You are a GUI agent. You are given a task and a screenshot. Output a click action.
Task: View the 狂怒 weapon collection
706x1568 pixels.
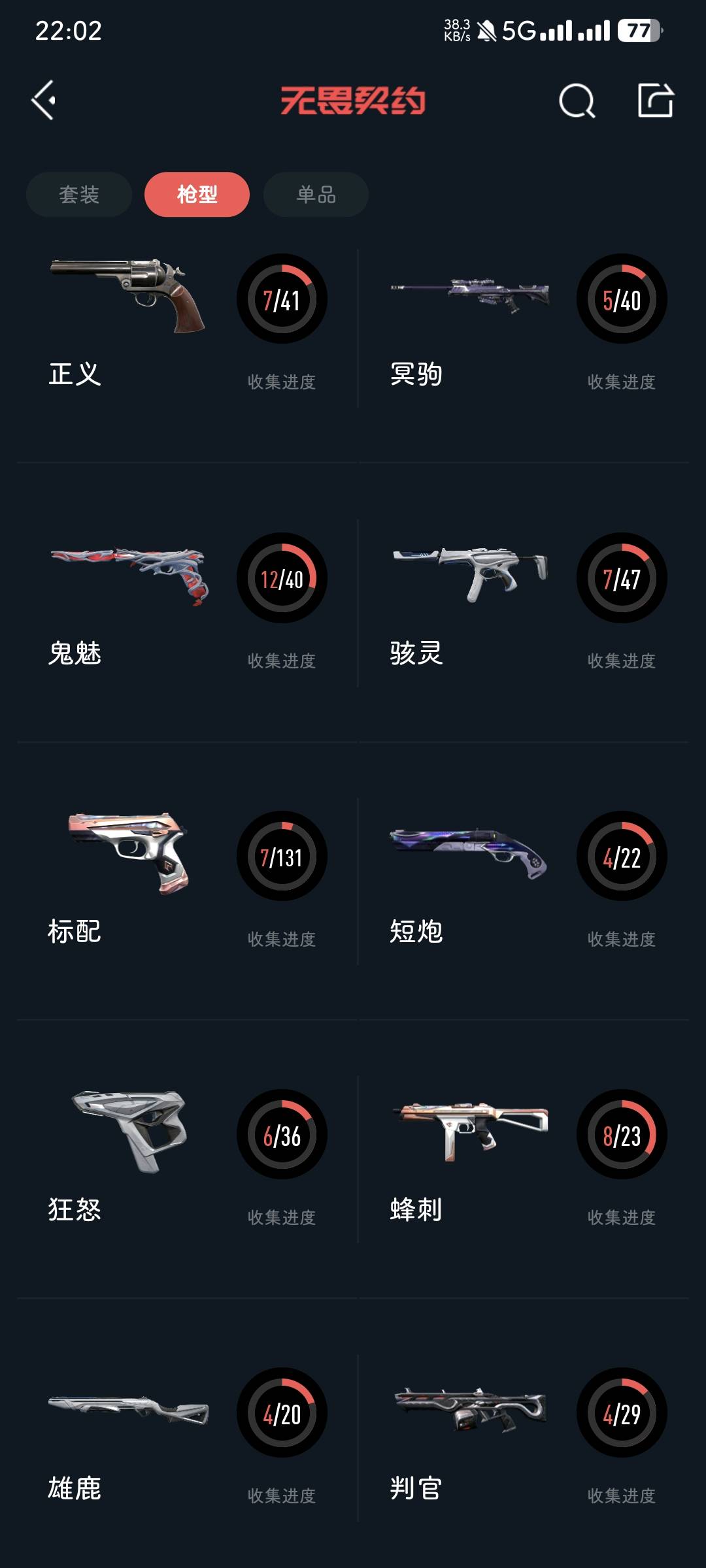pyautogui.click(x=187, y=1160)
